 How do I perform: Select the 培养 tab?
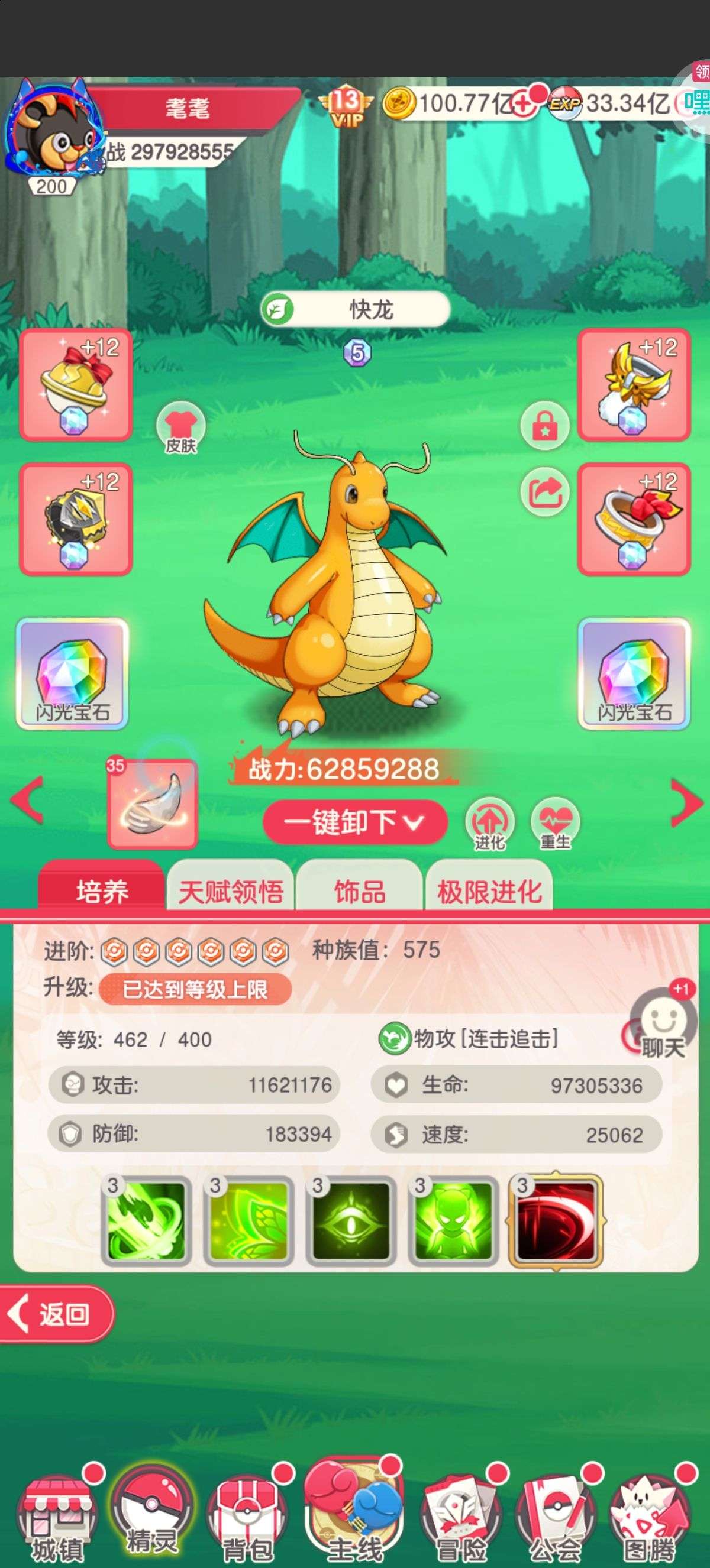pyautogui.click(x=102, y=892)
